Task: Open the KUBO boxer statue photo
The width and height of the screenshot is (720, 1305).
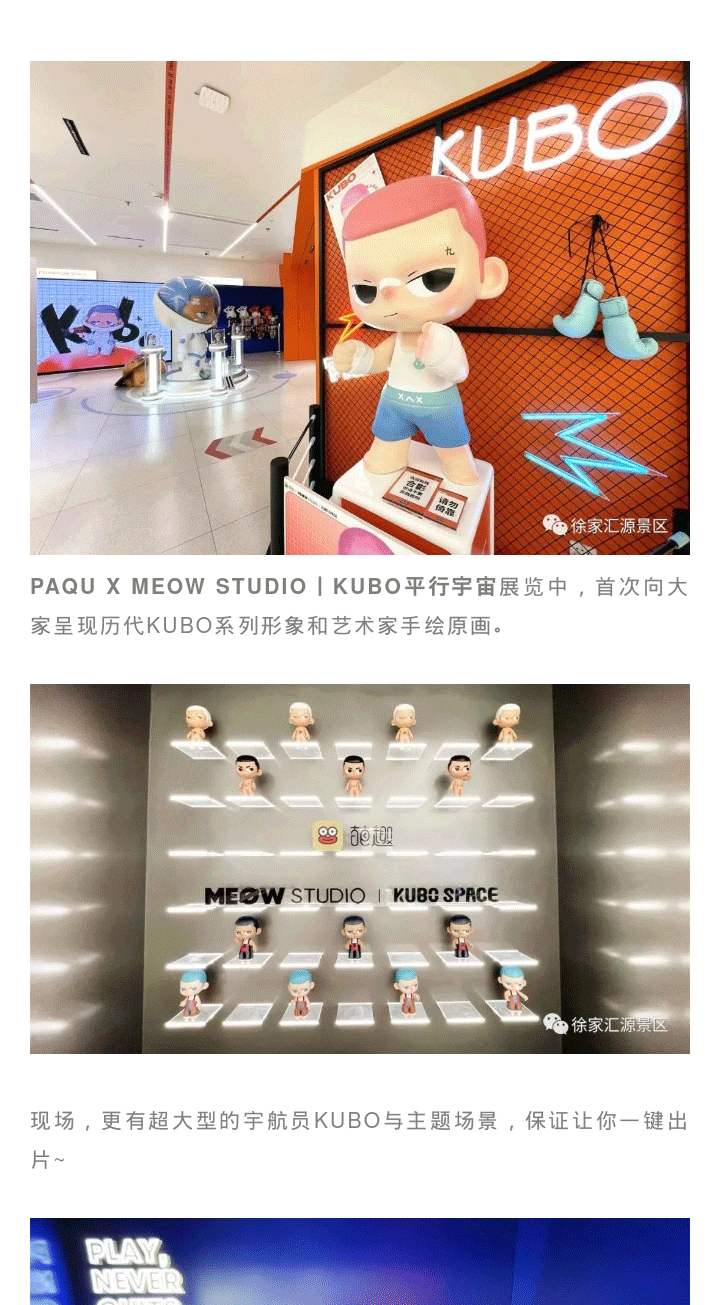Action: pos(360,308)
